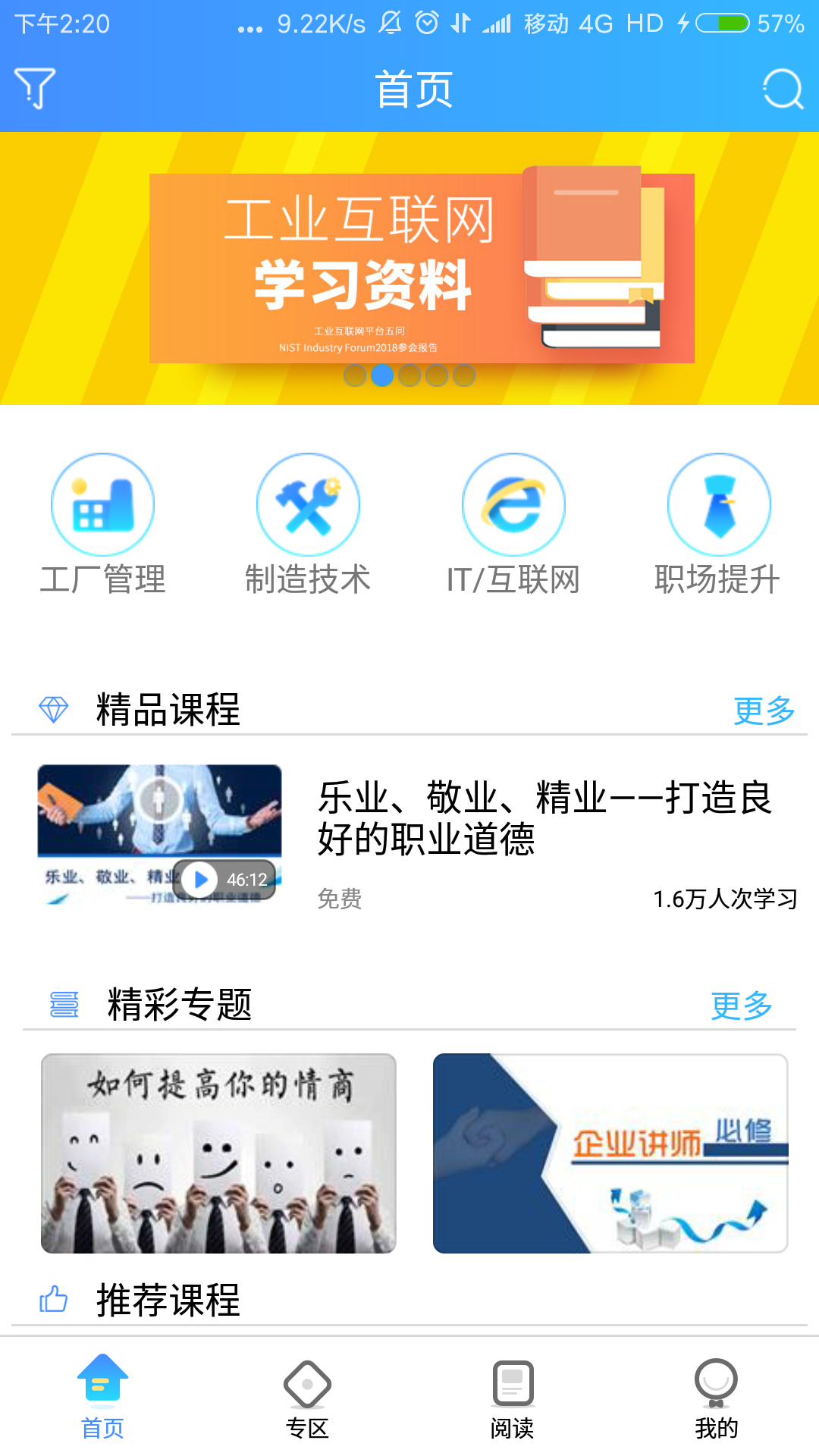This screenshot has height=1456, width=819.
Task: Play the 乐业敬业精业 course video
Action: 201,880
